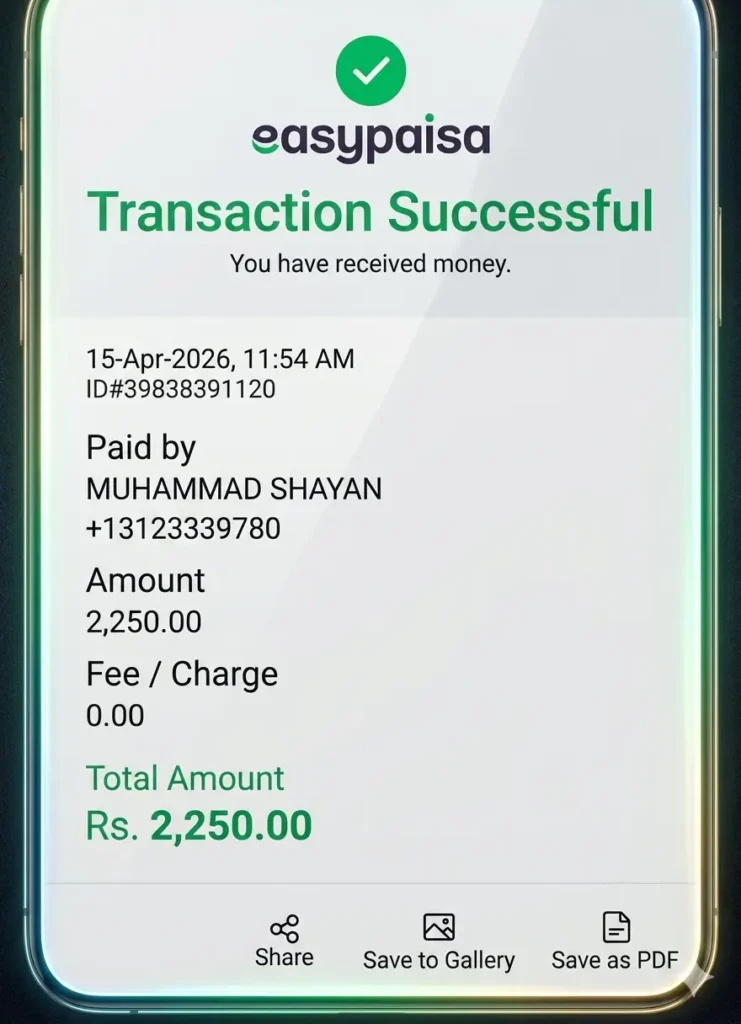Click the Transaction Successful heading
This screenshot has height=1024, width=741.
[371, 212]
